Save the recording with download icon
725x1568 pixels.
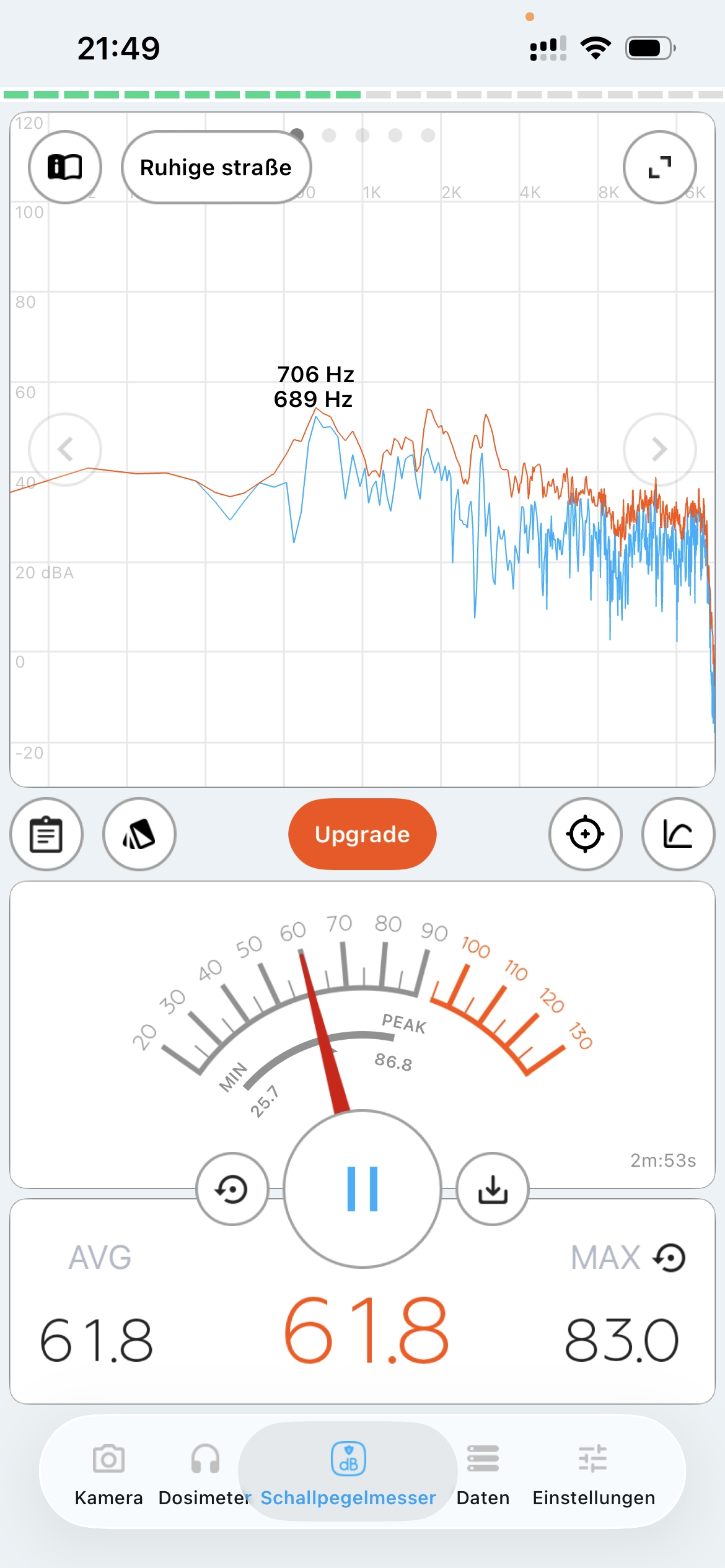tap(493, 1188)
